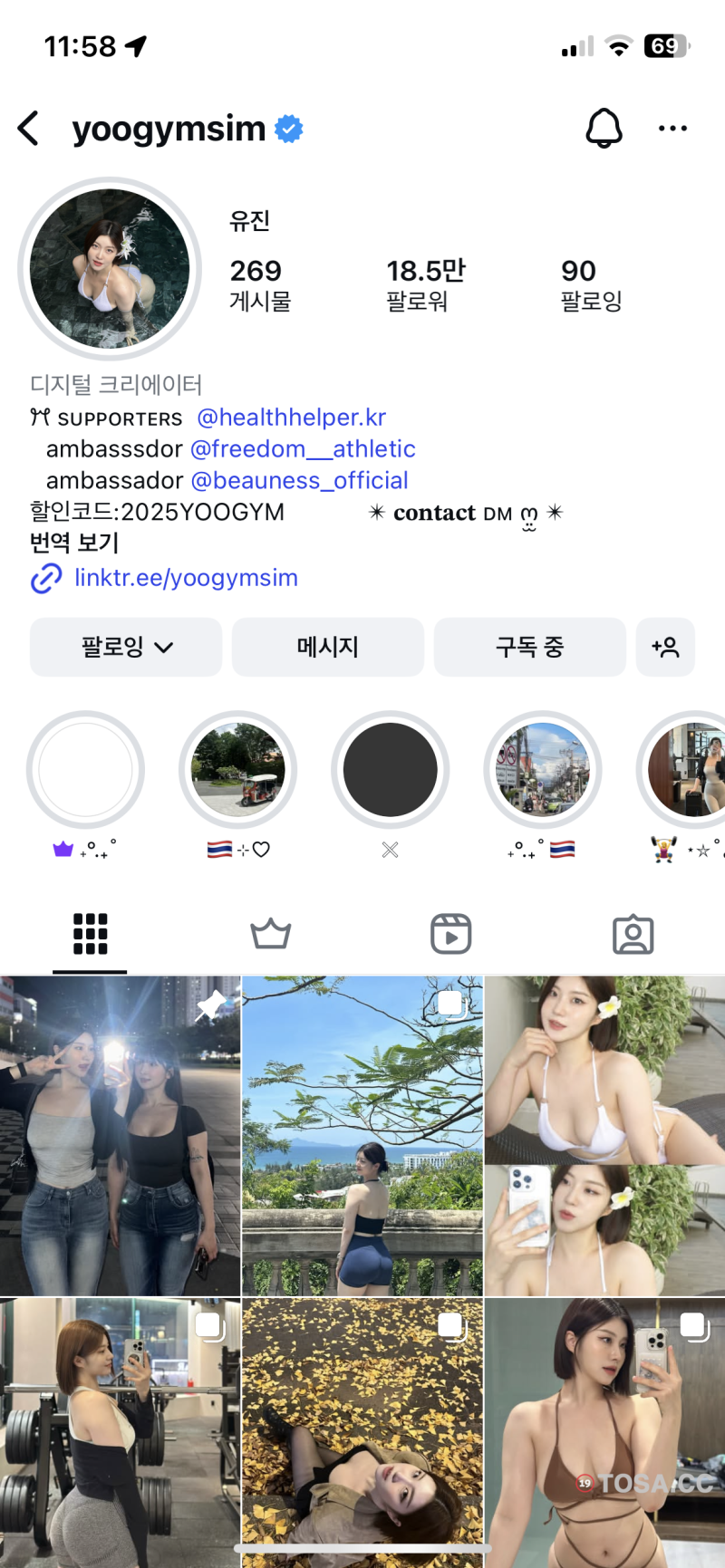The height and width of the screenshot is (1568, 725).
Task: Go back with the top-left arrow
Action: point(29,129)
